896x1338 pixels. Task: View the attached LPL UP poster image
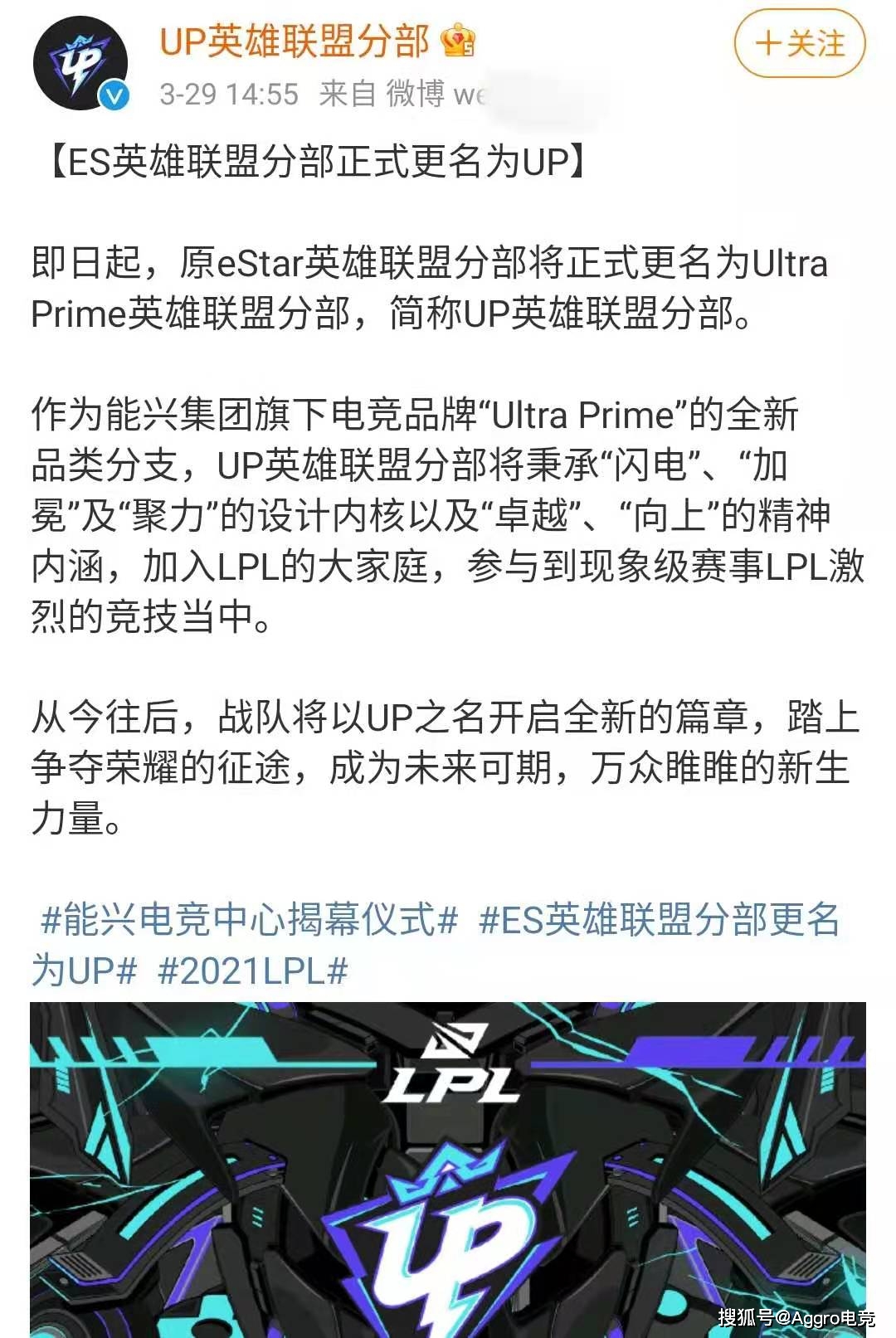(x=448, y=1170)
